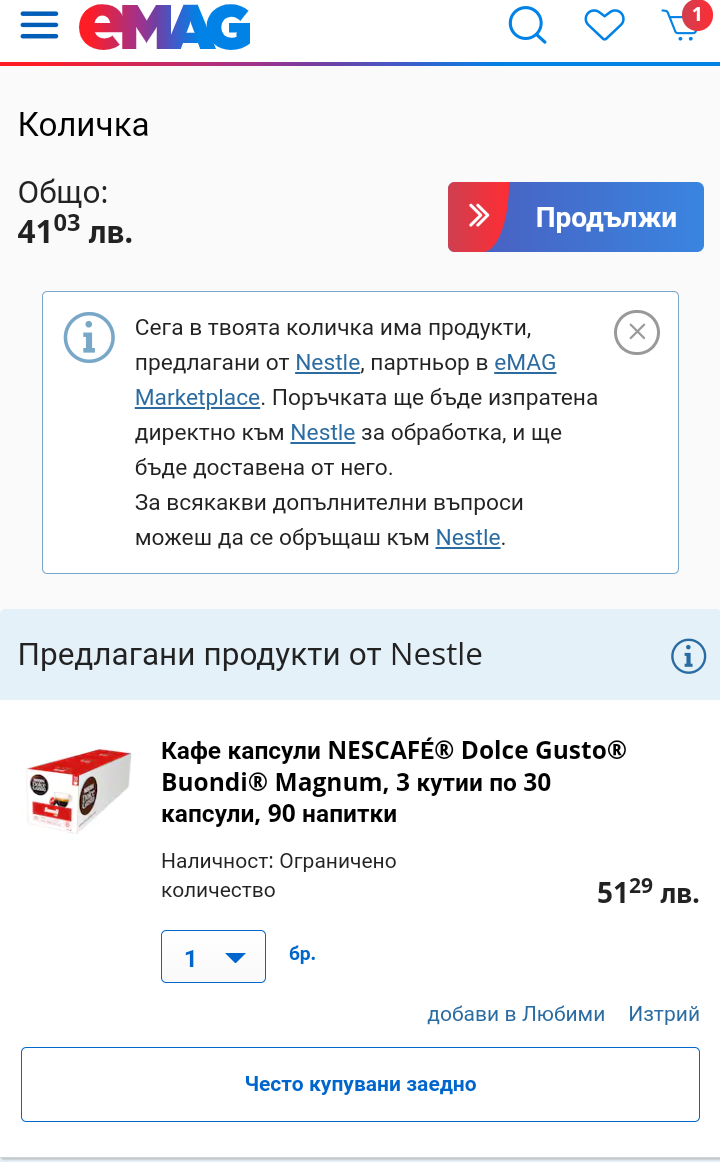
Task: Show info about products offered by Nestle
Action: tap(688, 656)
